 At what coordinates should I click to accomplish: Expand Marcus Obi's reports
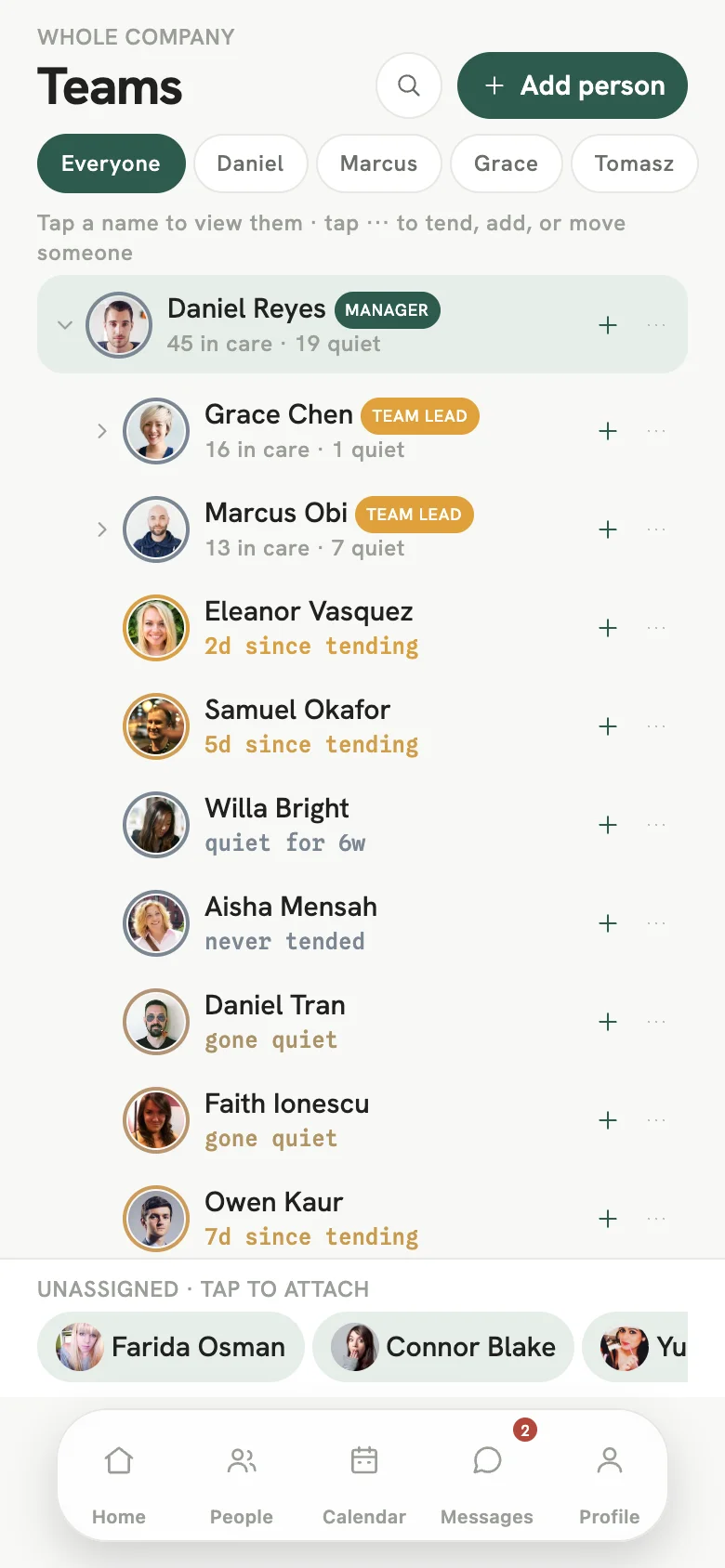pyautogui.click(x=102, y=529)
